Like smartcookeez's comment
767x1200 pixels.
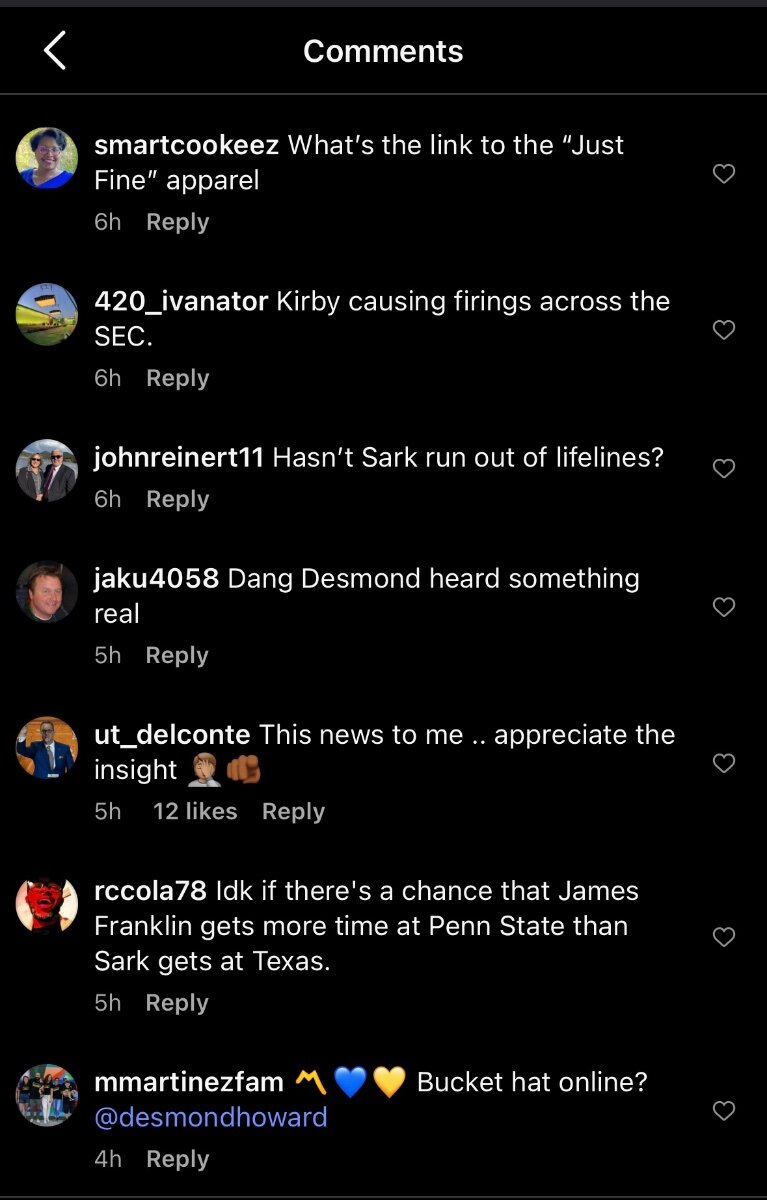click(724, 174)
